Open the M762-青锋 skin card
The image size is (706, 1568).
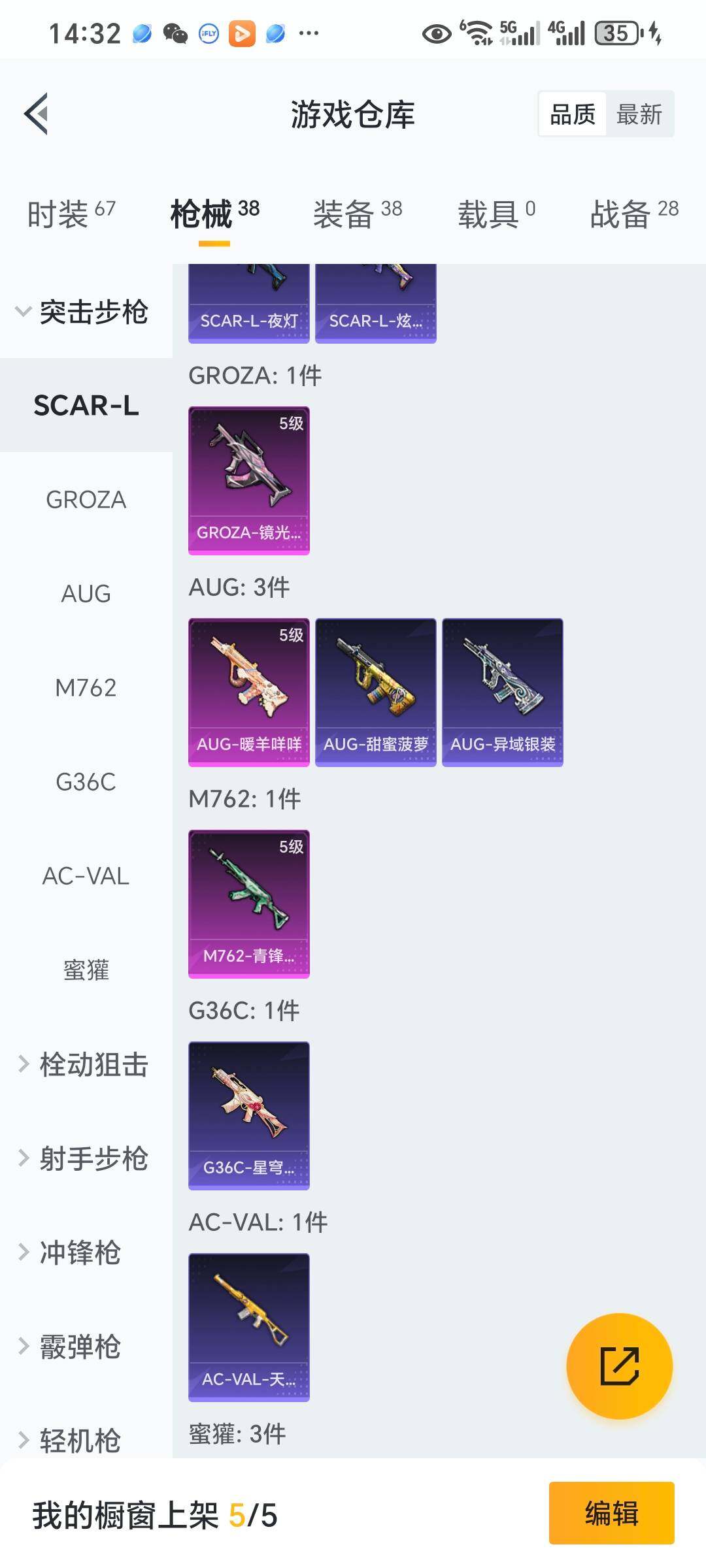coord(248,904)
